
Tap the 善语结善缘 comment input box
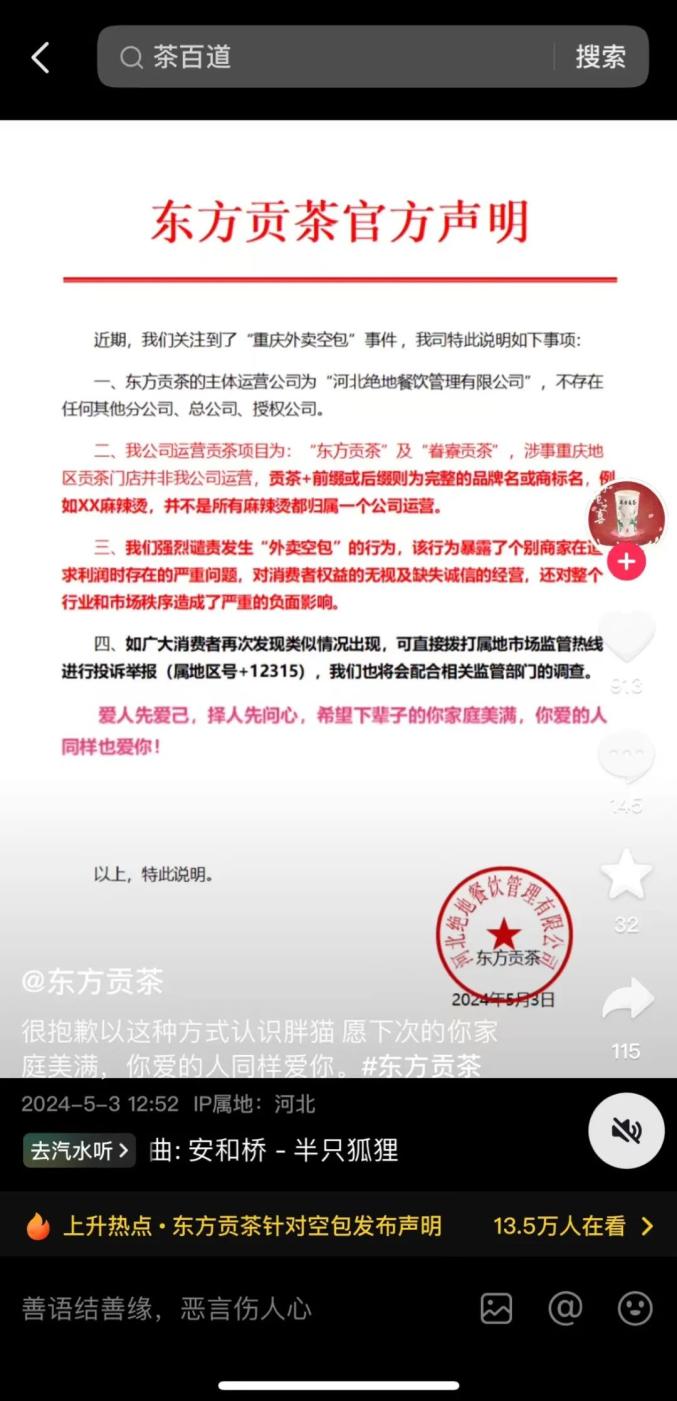pos(200,1308)
